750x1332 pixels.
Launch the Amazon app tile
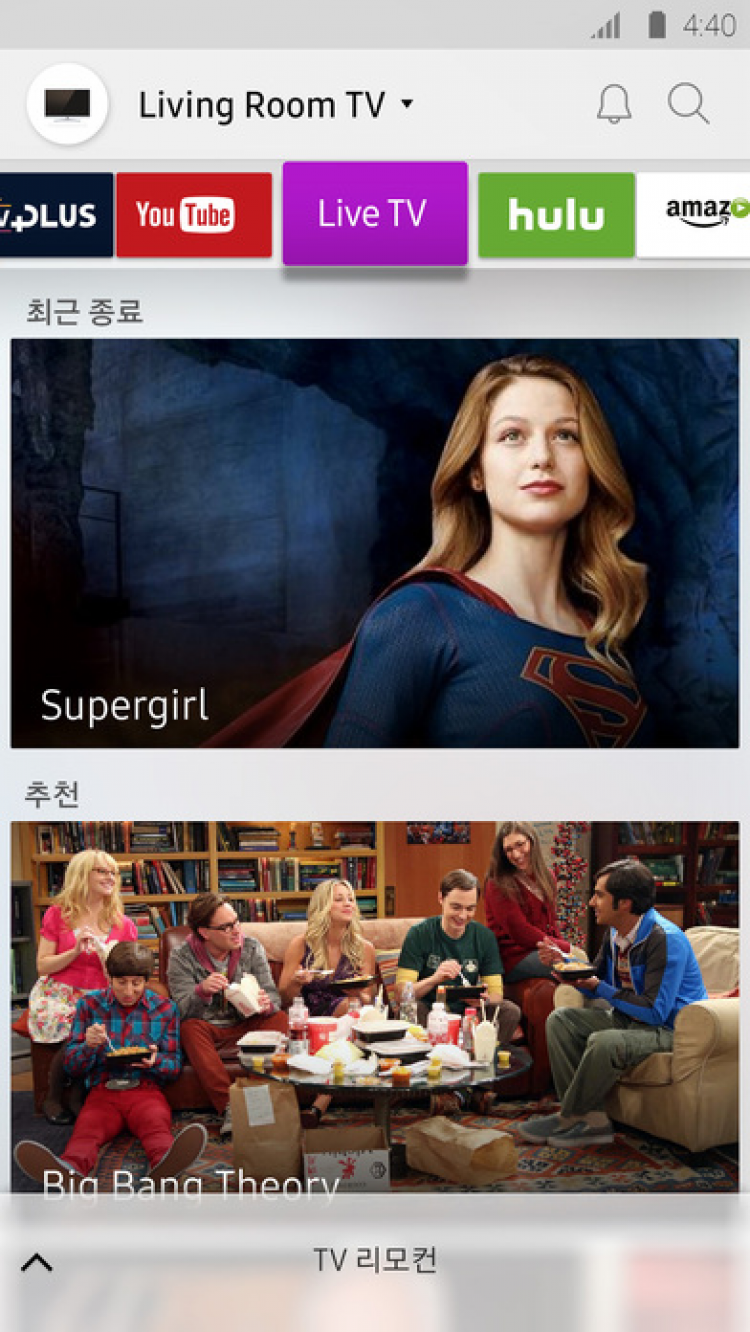698,215
